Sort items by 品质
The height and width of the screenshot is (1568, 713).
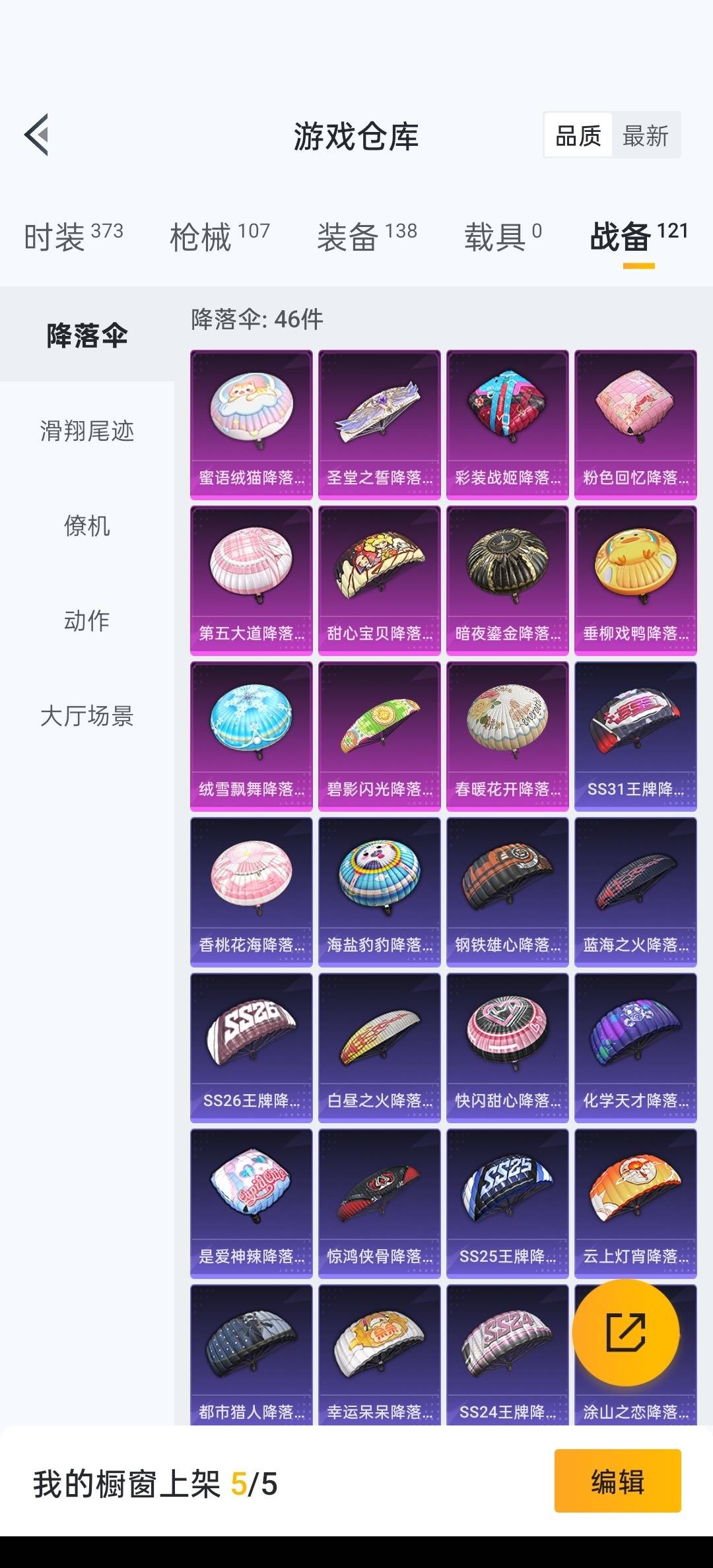tap(578, 136)
